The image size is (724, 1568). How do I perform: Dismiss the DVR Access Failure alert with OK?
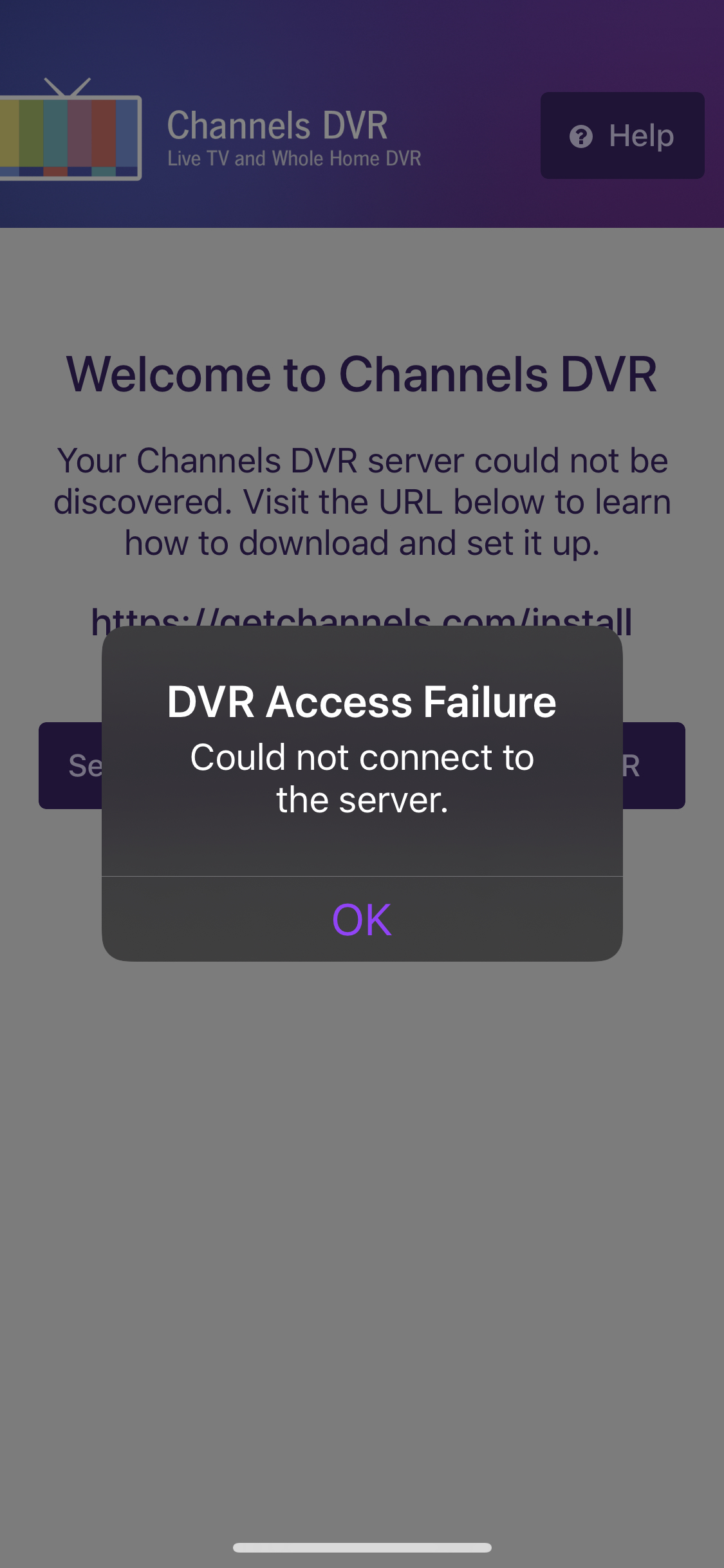362,919
